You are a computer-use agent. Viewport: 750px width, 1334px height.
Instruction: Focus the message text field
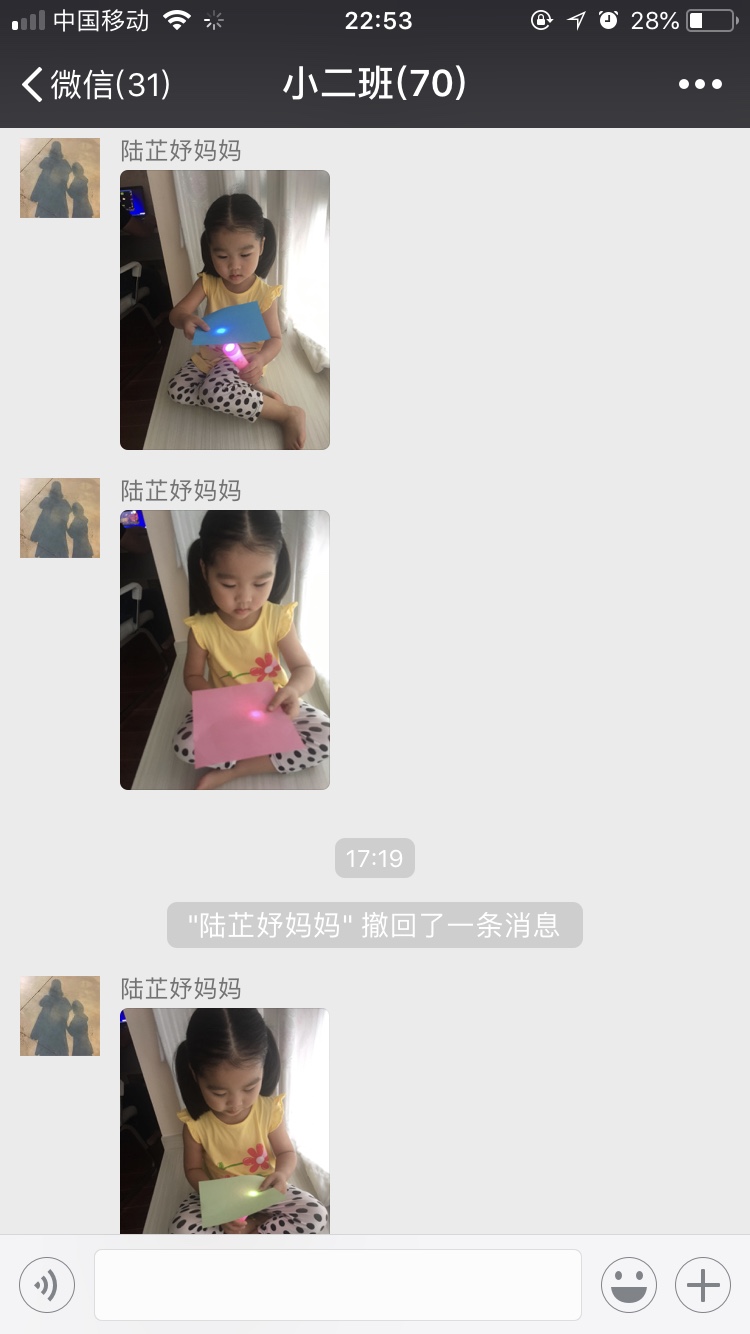point(338,1284)
